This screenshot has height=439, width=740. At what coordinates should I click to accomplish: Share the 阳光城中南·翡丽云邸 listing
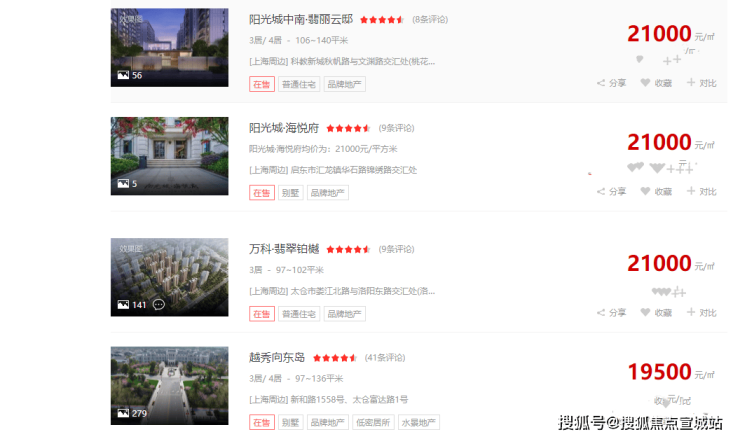pos(612,83)
